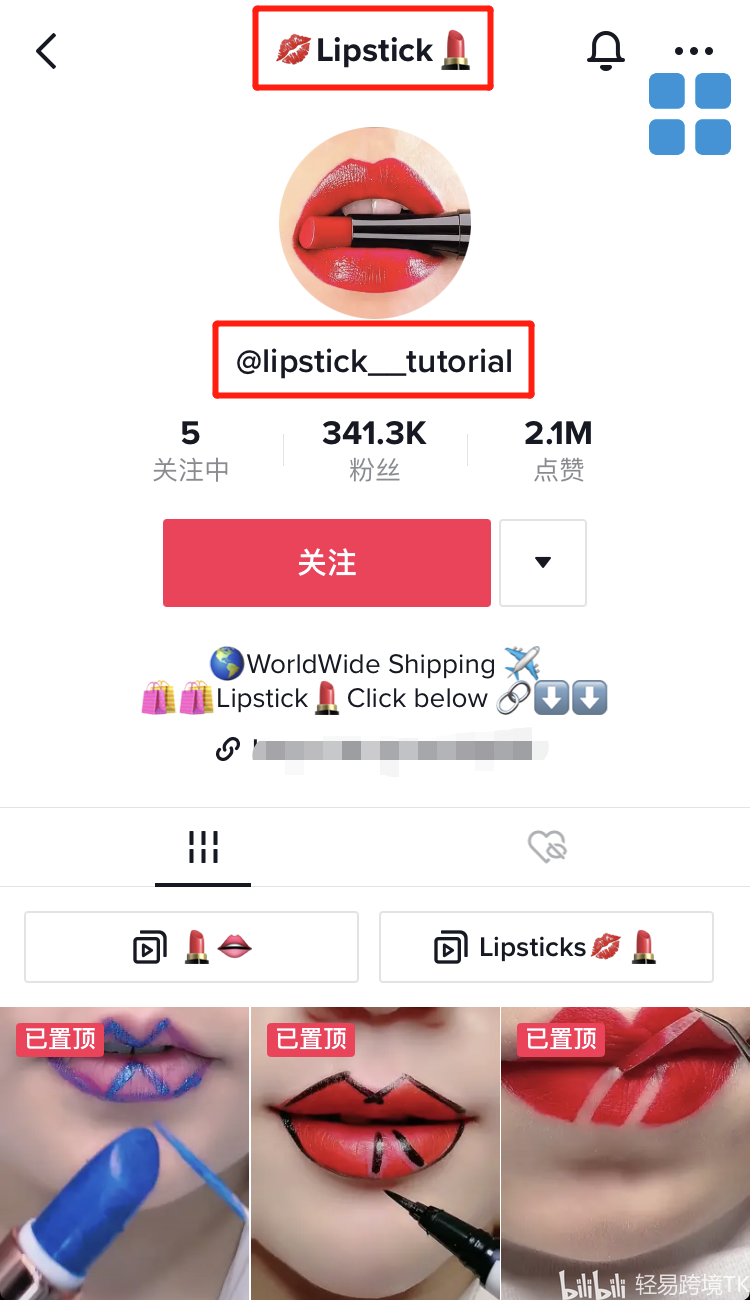Open the 5 关注中 following list
Viewport: 750px width, 1300px height.
coord(190,450)
